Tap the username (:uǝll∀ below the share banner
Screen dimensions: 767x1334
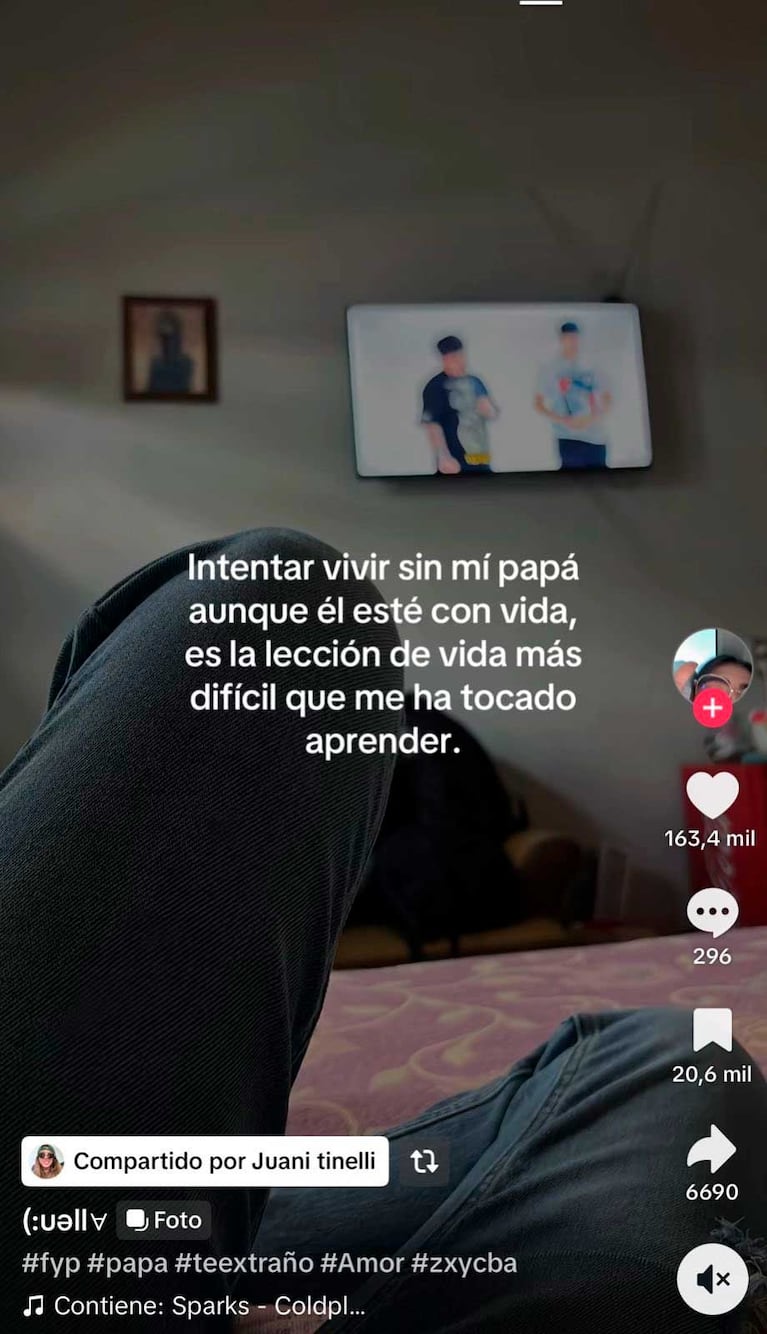62,1219
